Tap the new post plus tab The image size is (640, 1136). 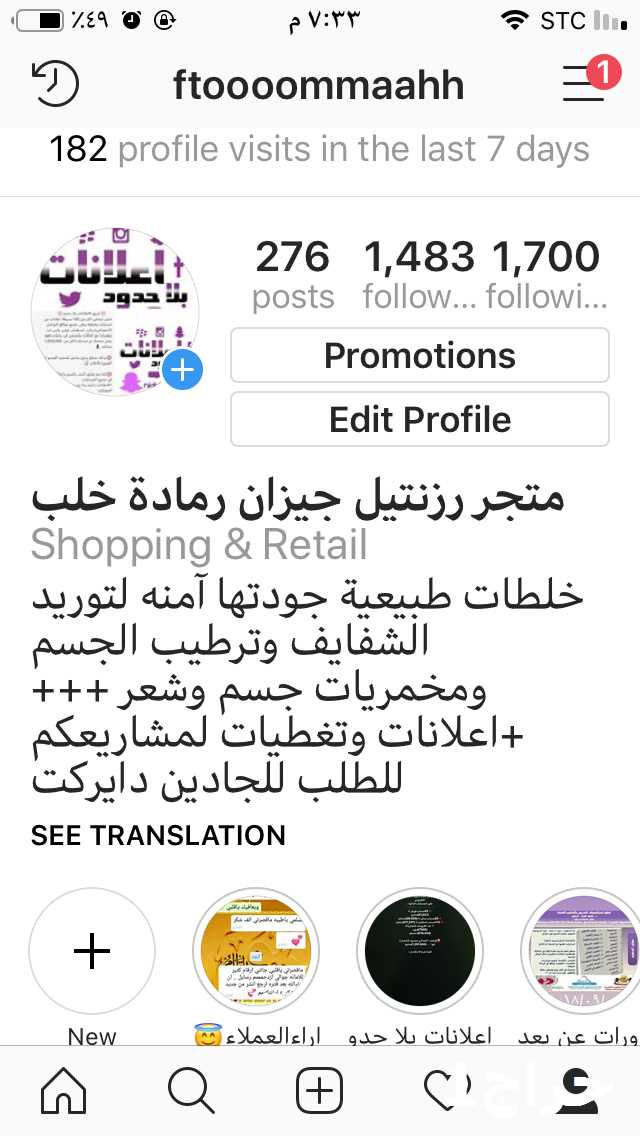coord(320,1090)
